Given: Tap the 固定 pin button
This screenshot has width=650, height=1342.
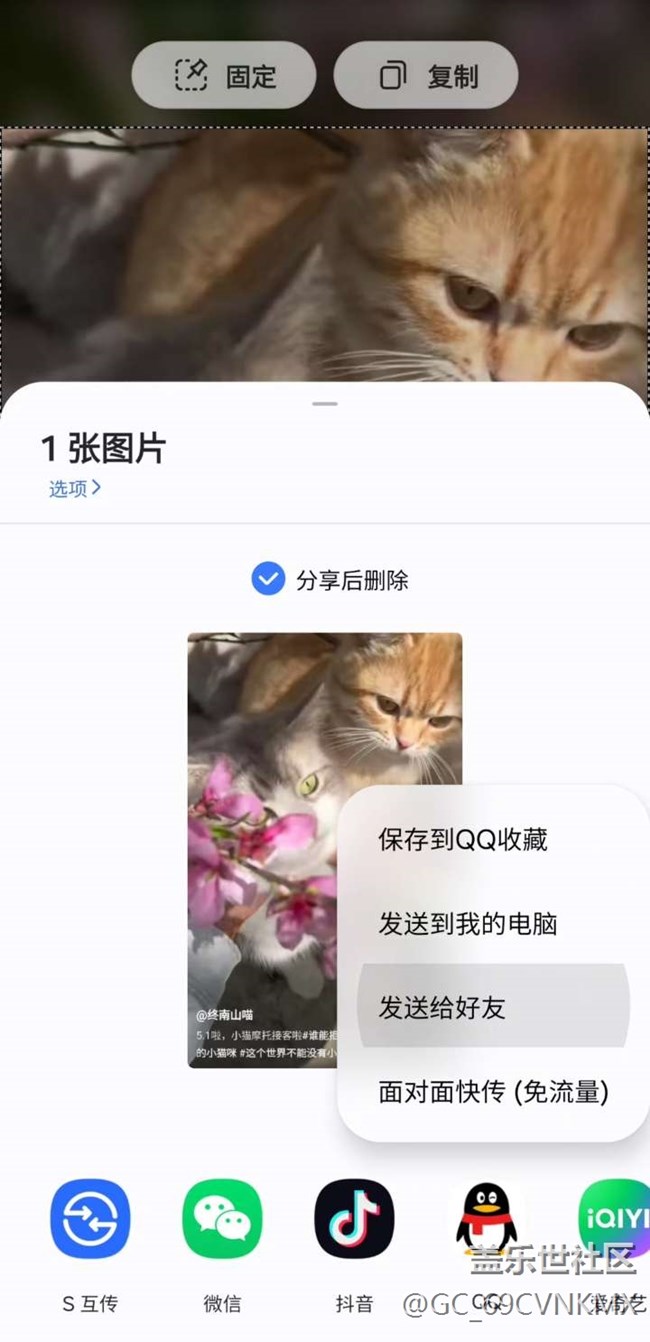Looking at the screenshot, I should [224, 76].
